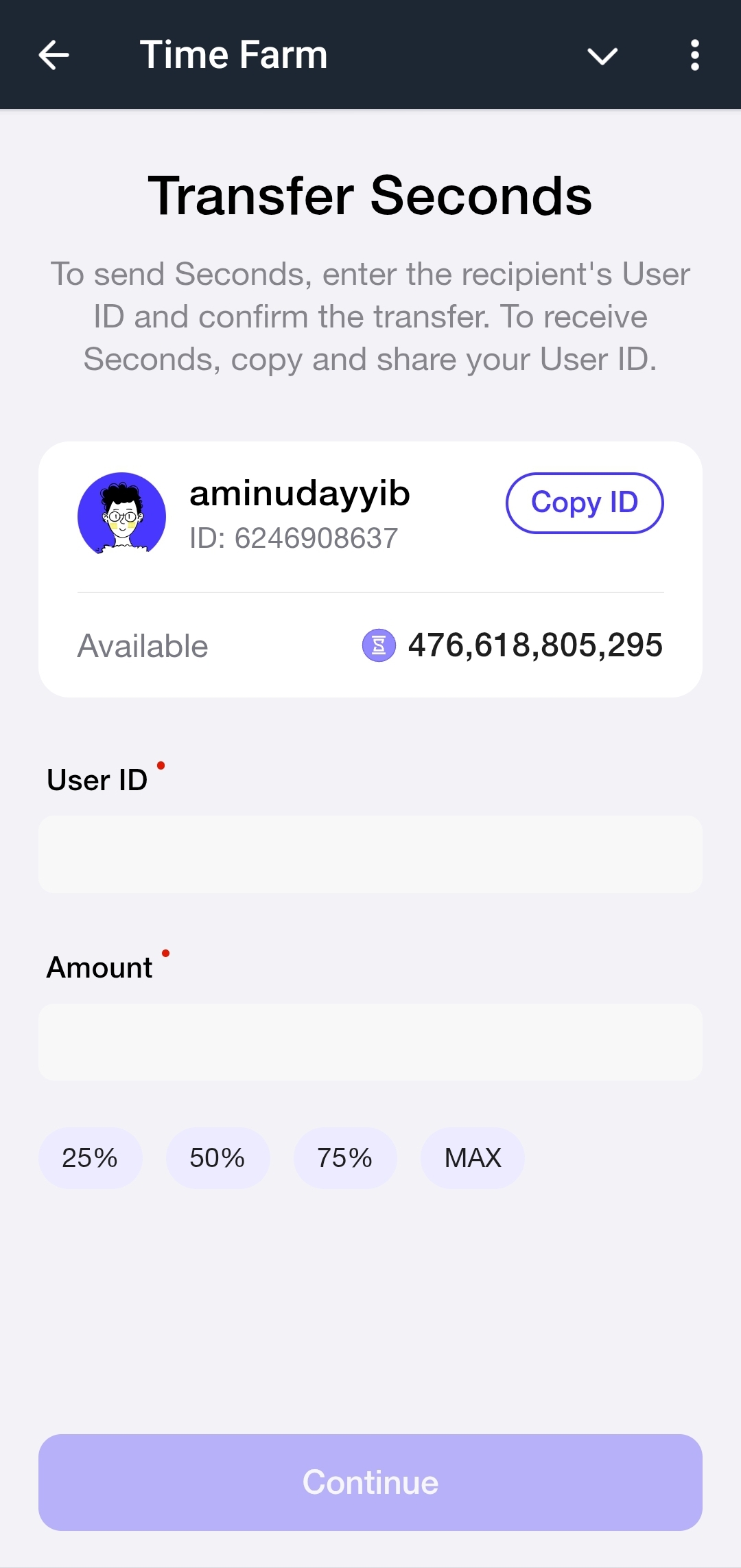Choose the 50% amount chip

click(x=217, y=1158)
